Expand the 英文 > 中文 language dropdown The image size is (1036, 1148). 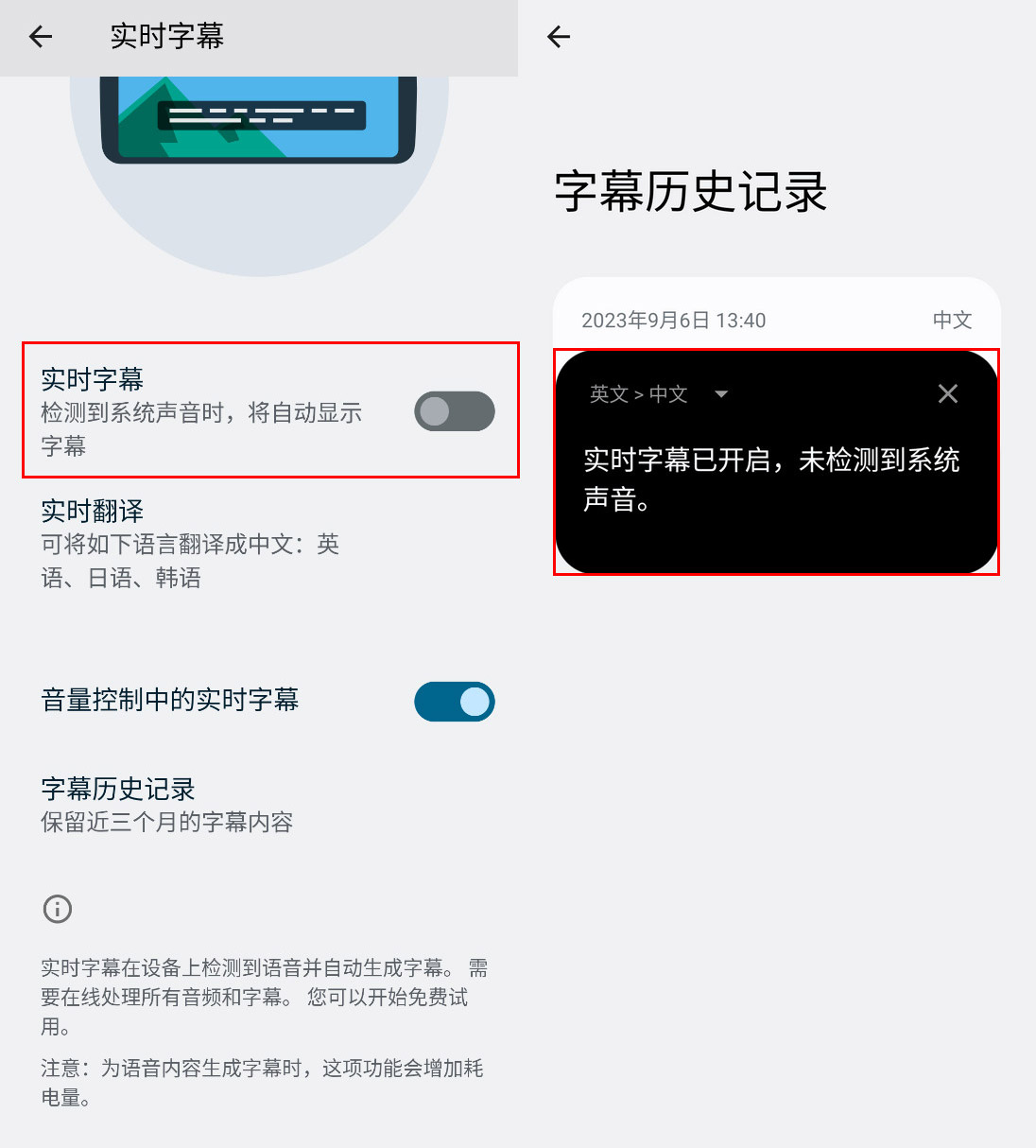(x=720, y=394)
